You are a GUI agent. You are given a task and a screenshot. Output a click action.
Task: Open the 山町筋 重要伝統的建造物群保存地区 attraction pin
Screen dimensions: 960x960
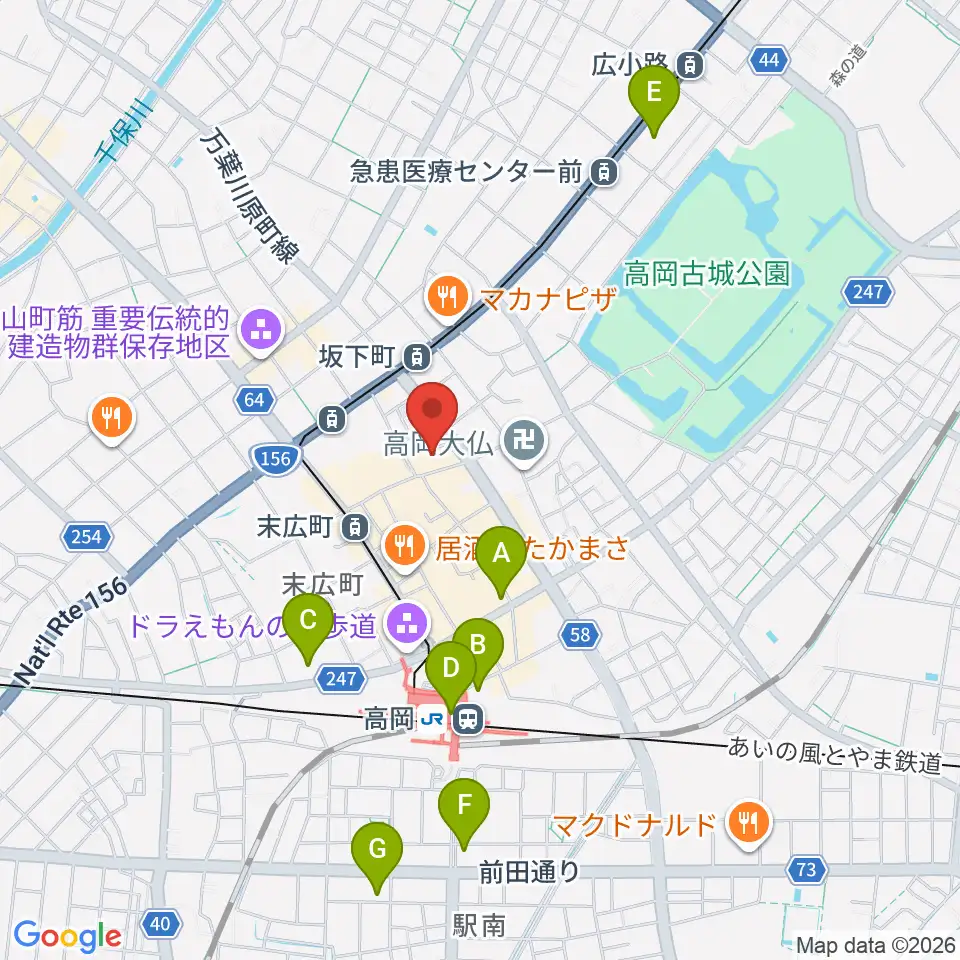[x=261, y=331]
